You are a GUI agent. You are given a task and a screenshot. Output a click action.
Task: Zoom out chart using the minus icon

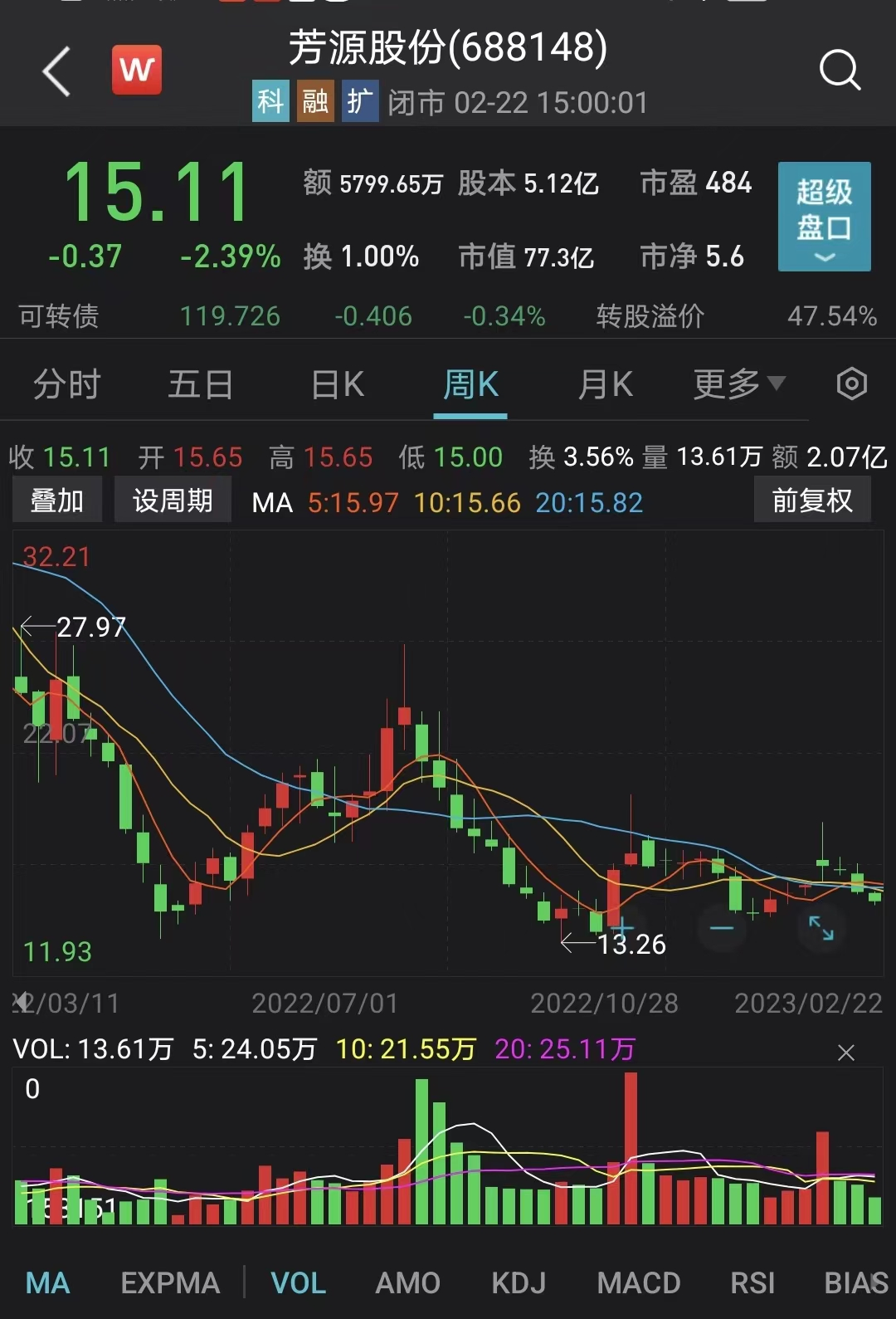[721, 930]
